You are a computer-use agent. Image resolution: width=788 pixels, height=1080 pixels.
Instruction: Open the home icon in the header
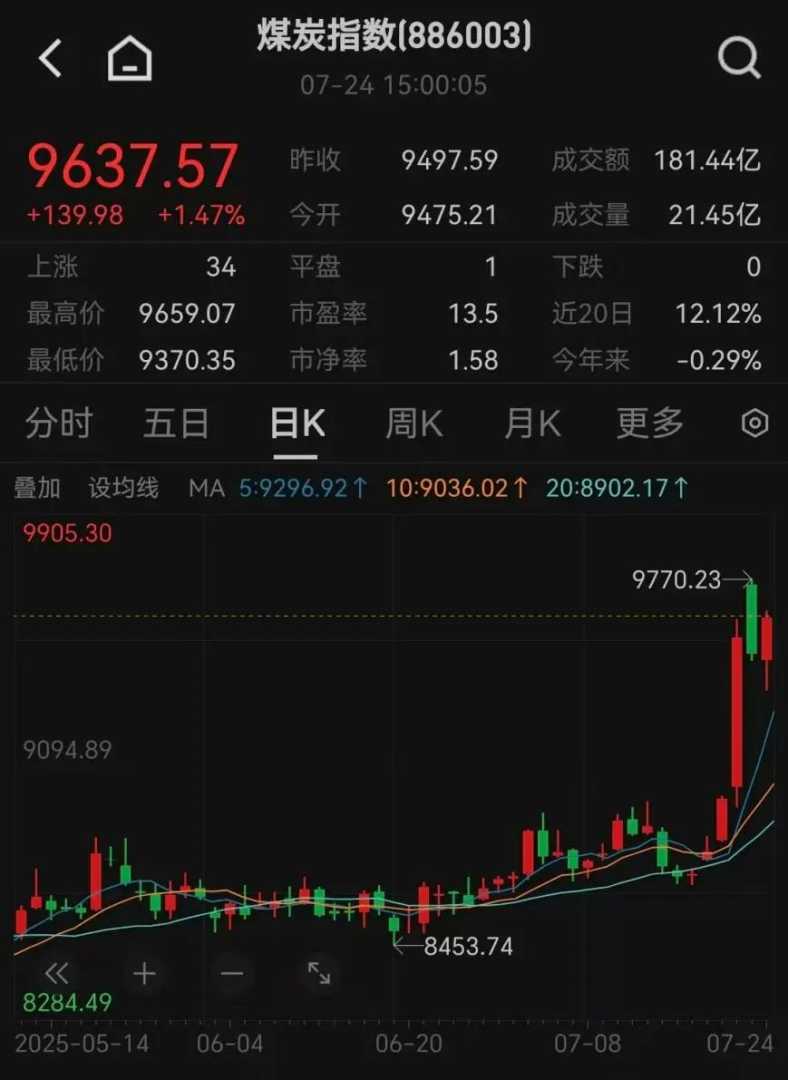[x=130, y=60]
